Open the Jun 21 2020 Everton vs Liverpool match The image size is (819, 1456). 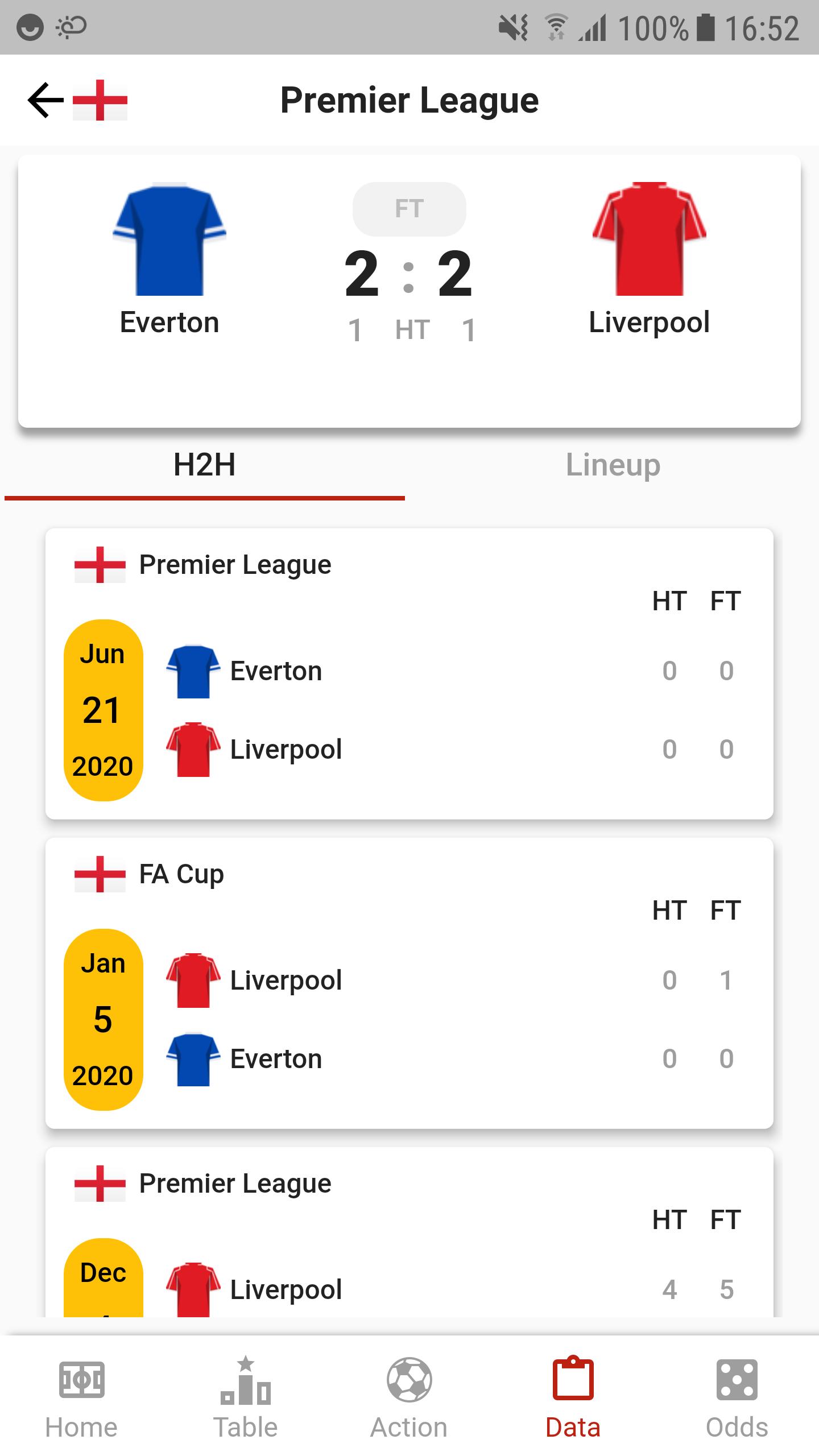pyautogui.click(x=409, y=674)
